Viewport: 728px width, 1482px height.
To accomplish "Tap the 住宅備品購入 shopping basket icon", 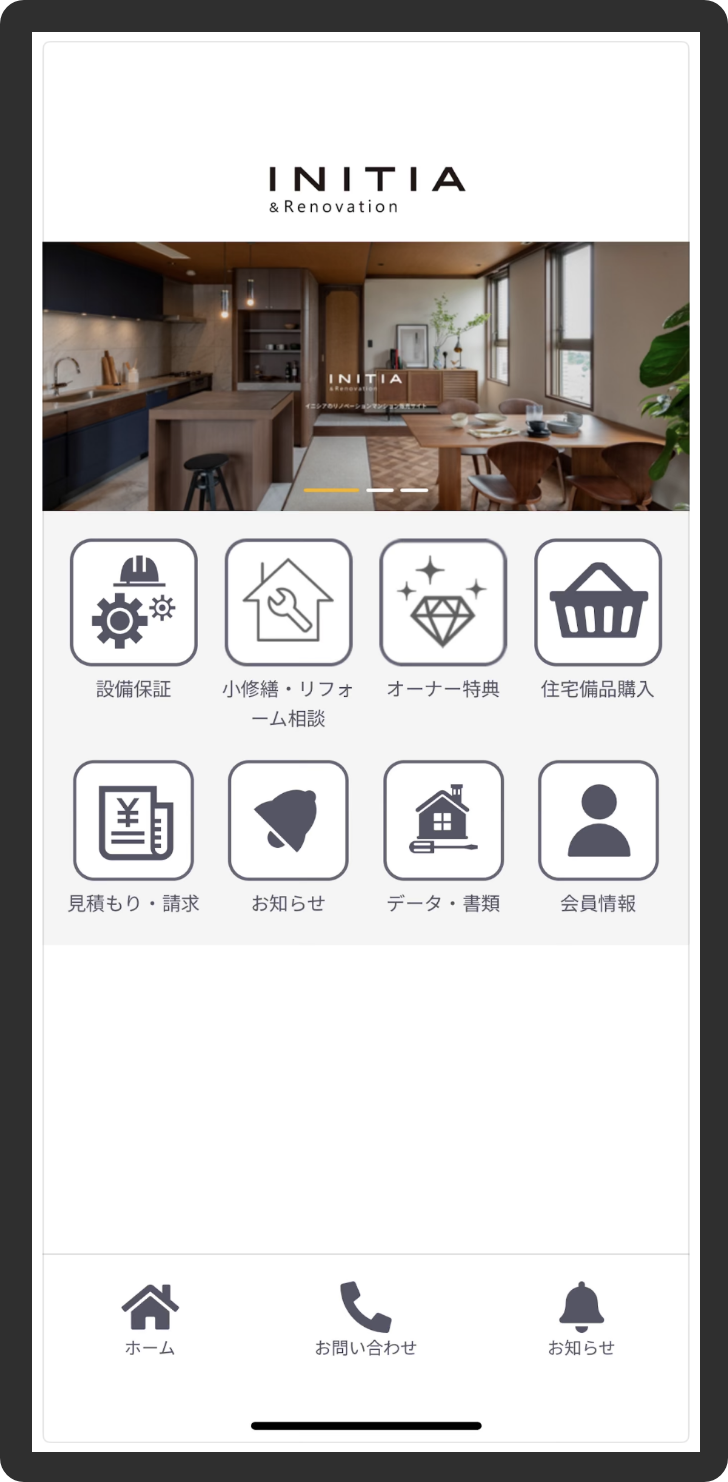I will pyautogui.click(x=598, y=601).
